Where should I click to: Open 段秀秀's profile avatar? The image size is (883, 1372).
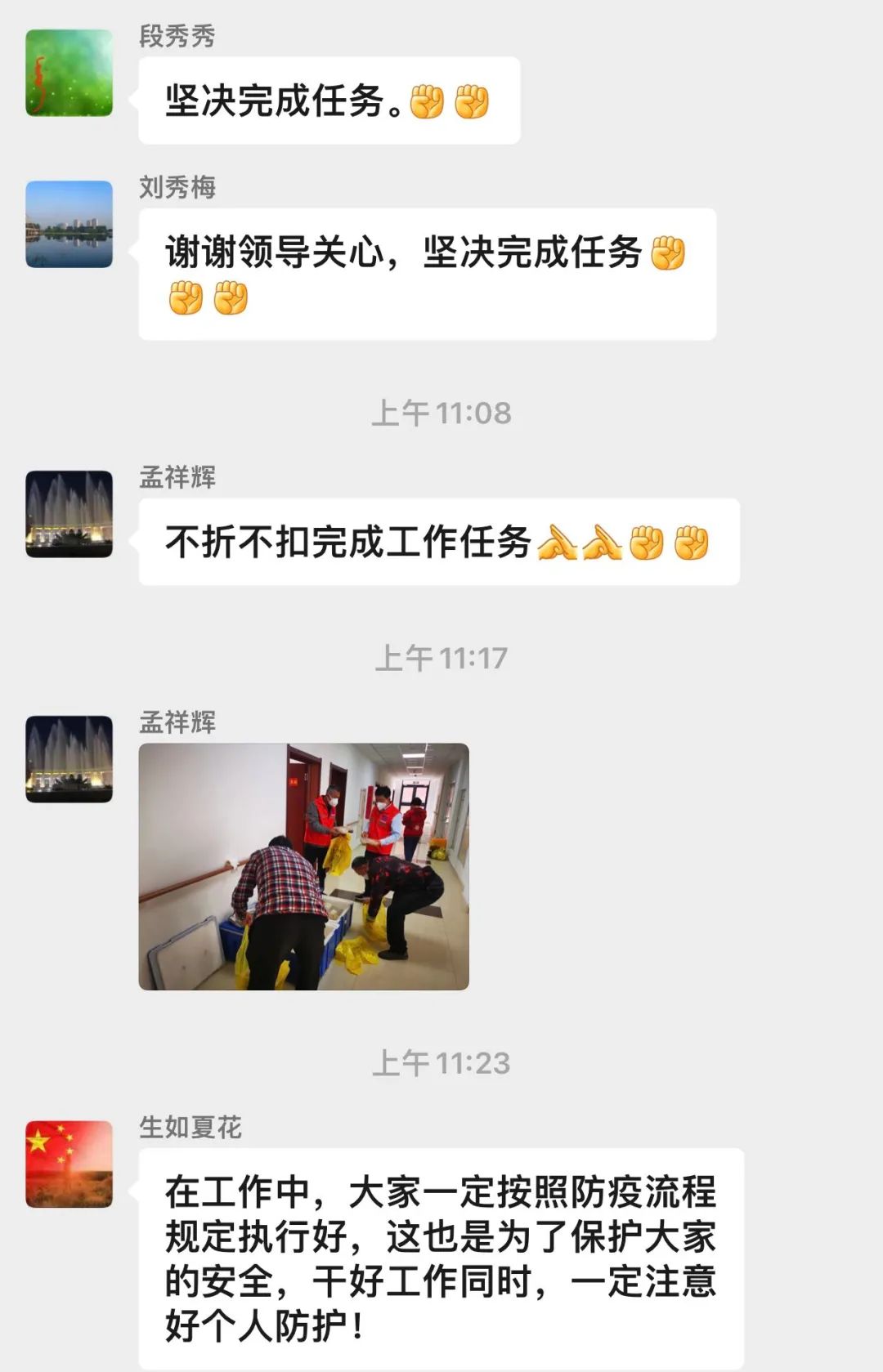[x=69, y=73]
